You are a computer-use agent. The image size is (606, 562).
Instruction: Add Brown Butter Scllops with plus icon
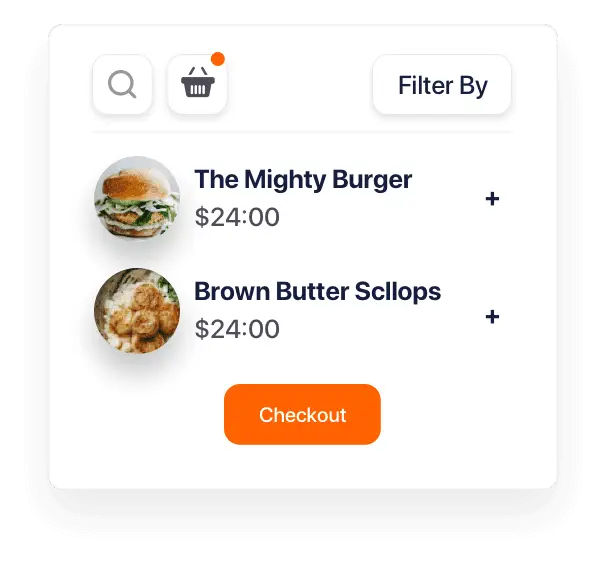pos(492,317)
